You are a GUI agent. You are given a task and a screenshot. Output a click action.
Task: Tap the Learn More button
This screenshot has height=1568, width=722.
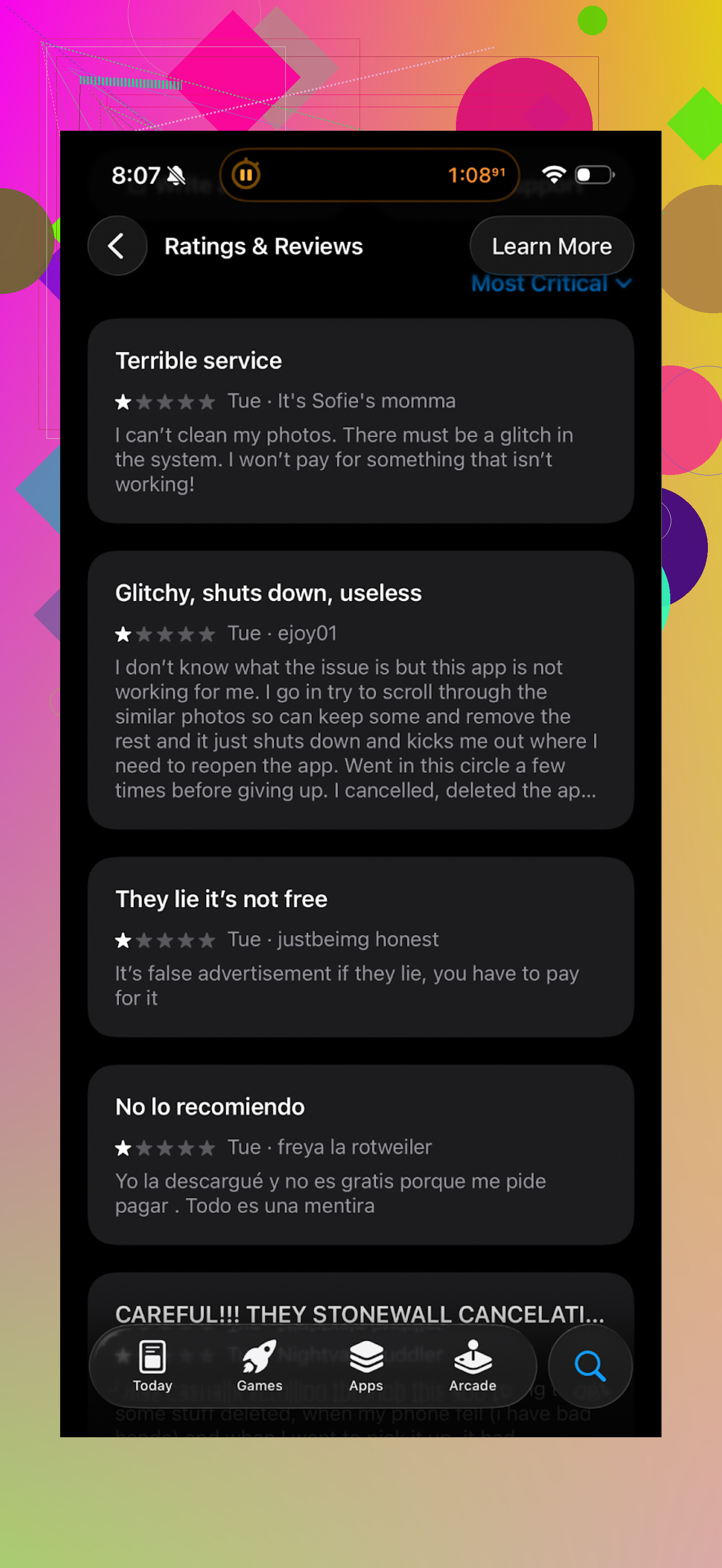click(551, 246)
